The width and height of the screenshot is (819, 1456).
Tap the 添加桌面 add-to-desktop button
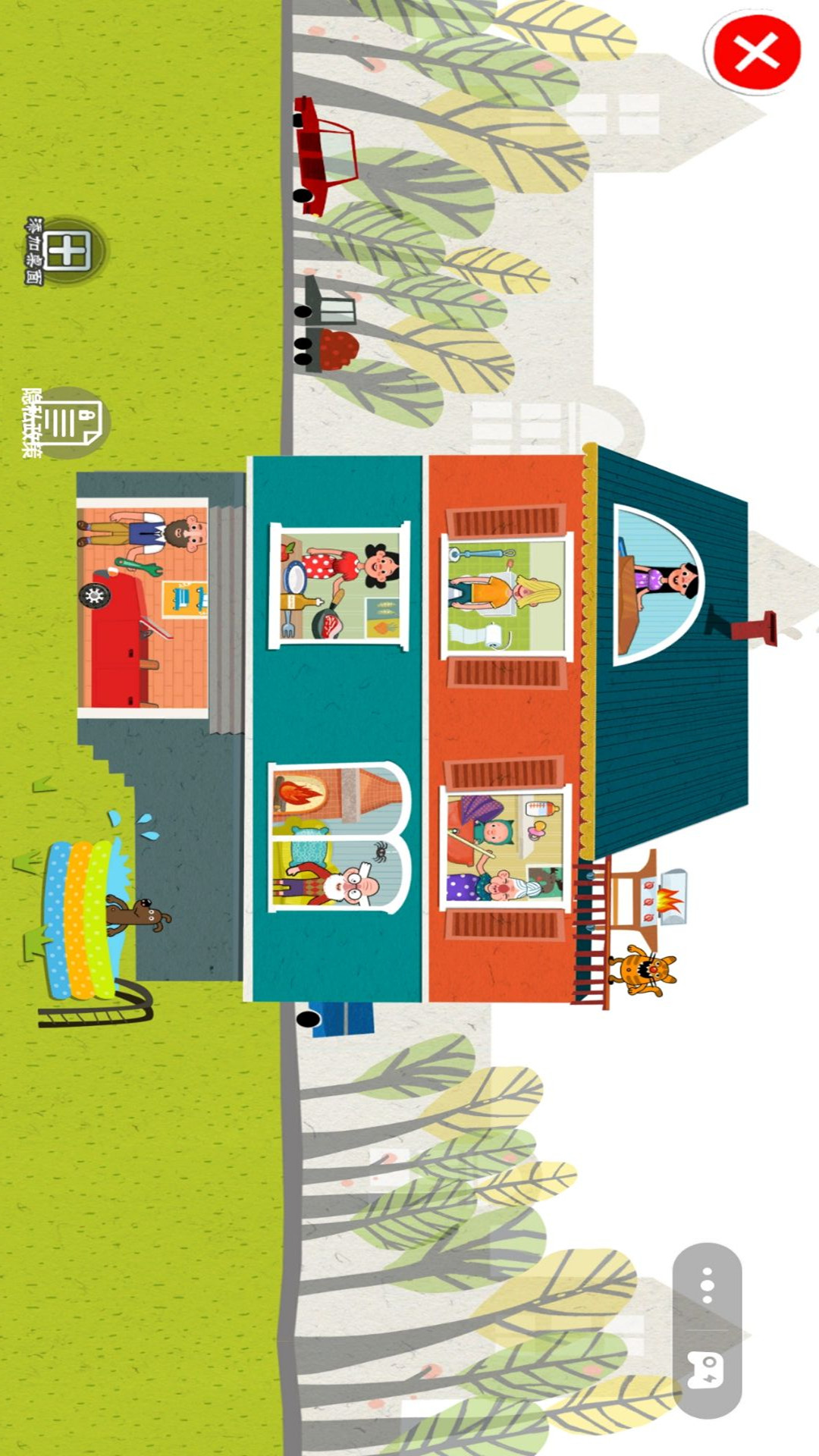(66, 251)
